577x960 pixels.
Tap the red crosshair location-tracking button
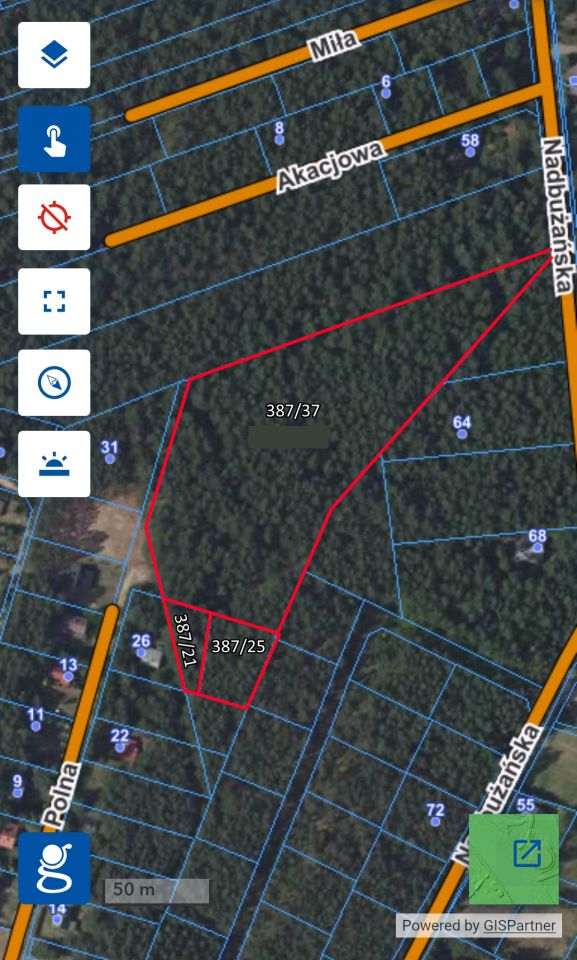coord(54,217)
